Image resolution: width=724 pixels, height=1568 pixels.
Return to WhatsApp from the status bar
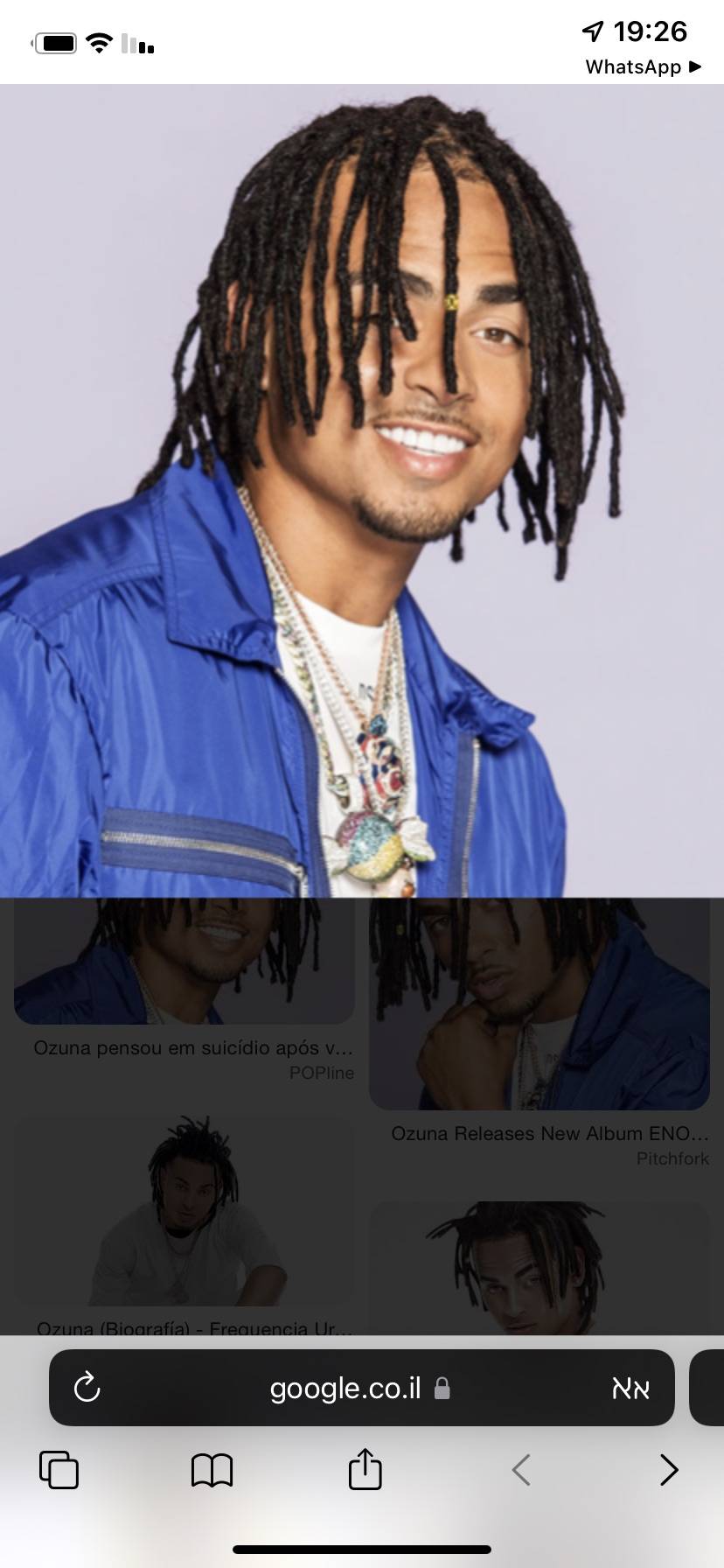[x=643, y=66]
